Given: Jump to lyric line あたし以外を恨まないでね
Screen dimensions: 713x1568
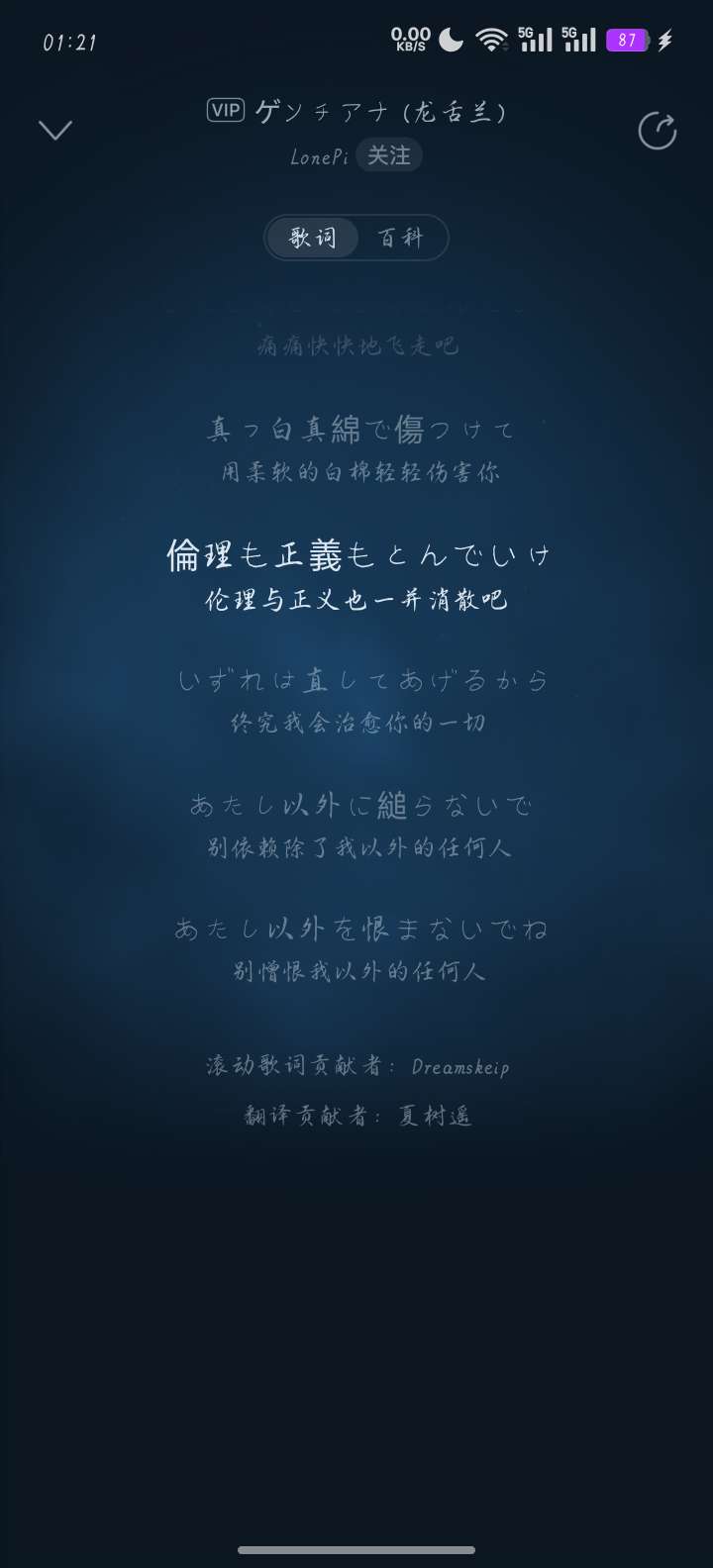Looking at the screenshot, I should click(x=360, y=929).
